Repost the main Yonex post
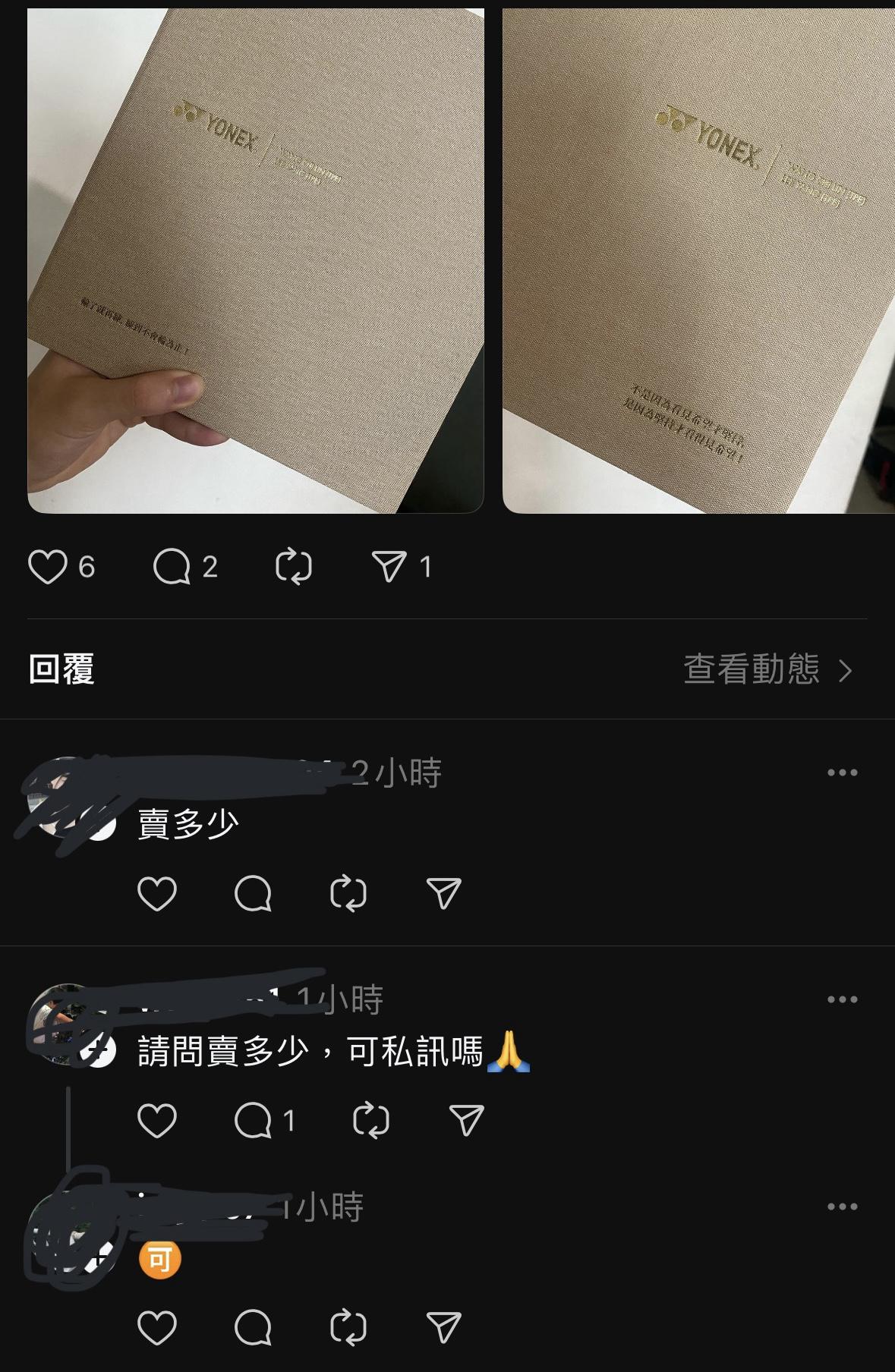The image size is (895, 1372). point(293,567)
